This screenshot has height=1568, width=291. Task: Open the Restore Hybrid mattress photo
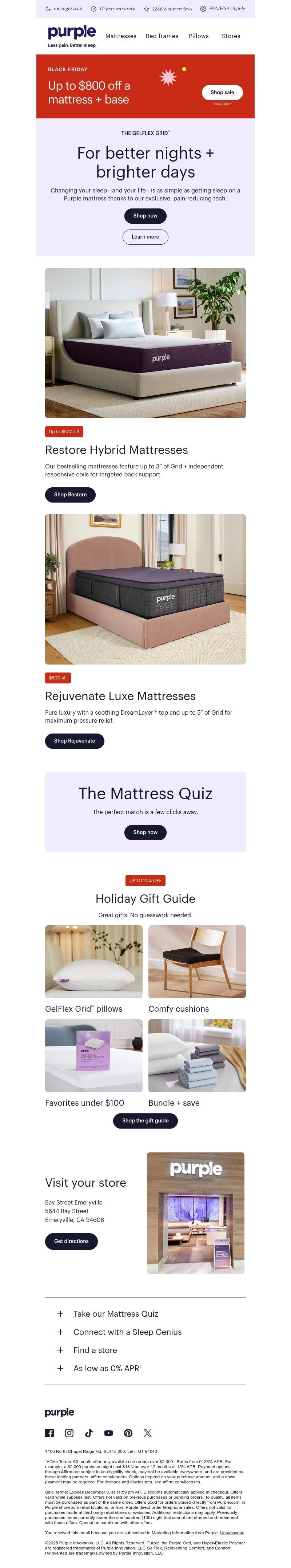click(145, 343)
